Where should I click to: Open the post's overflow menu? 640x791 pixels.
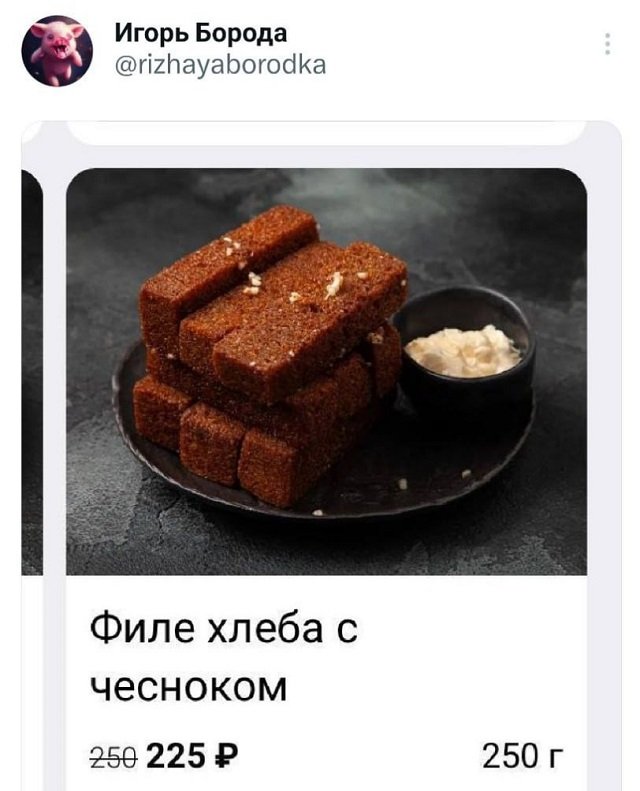click(607, 44)
